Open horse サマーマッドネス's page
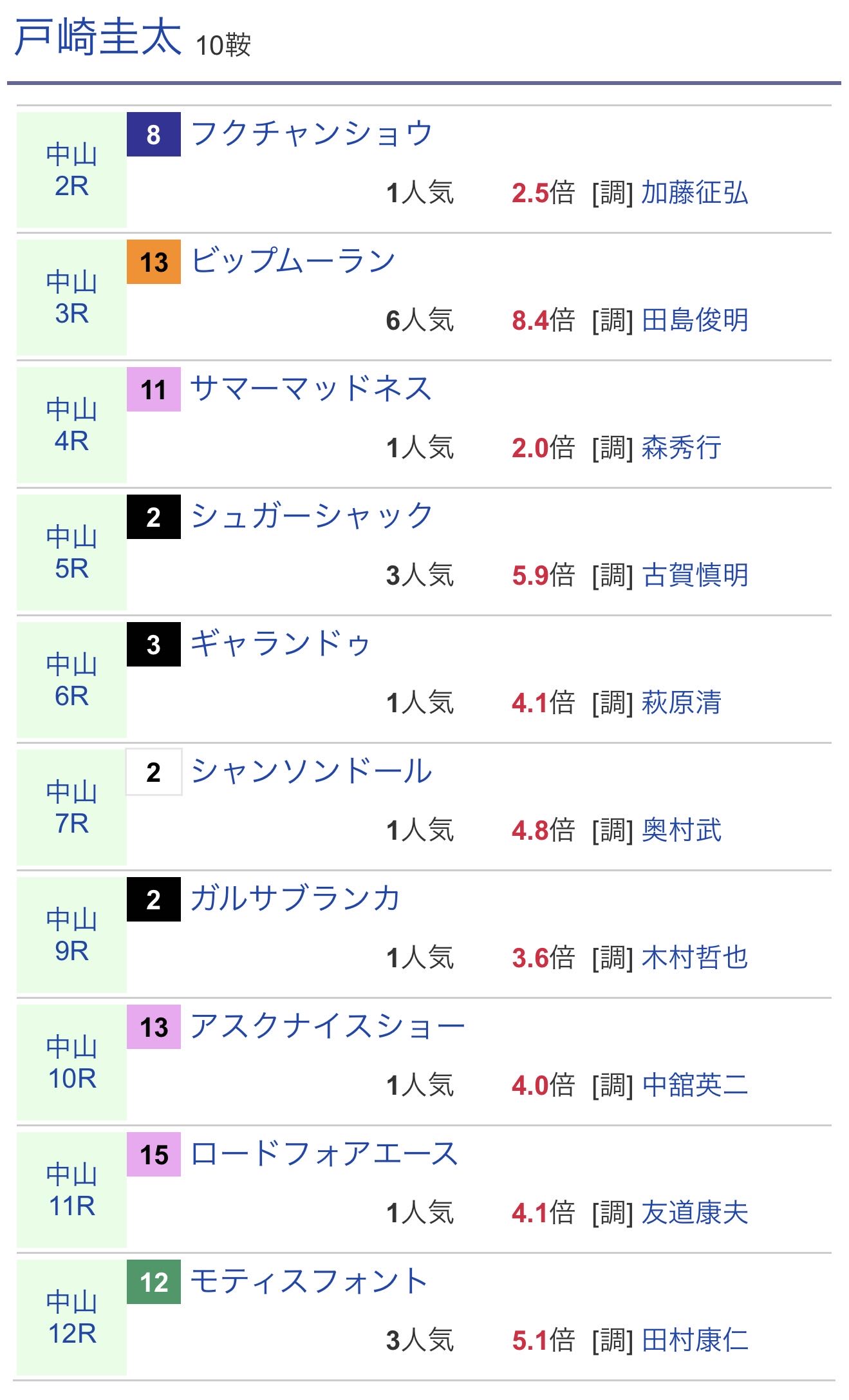849x1400 pixels. pyautogui.click(x=312, y=389)
